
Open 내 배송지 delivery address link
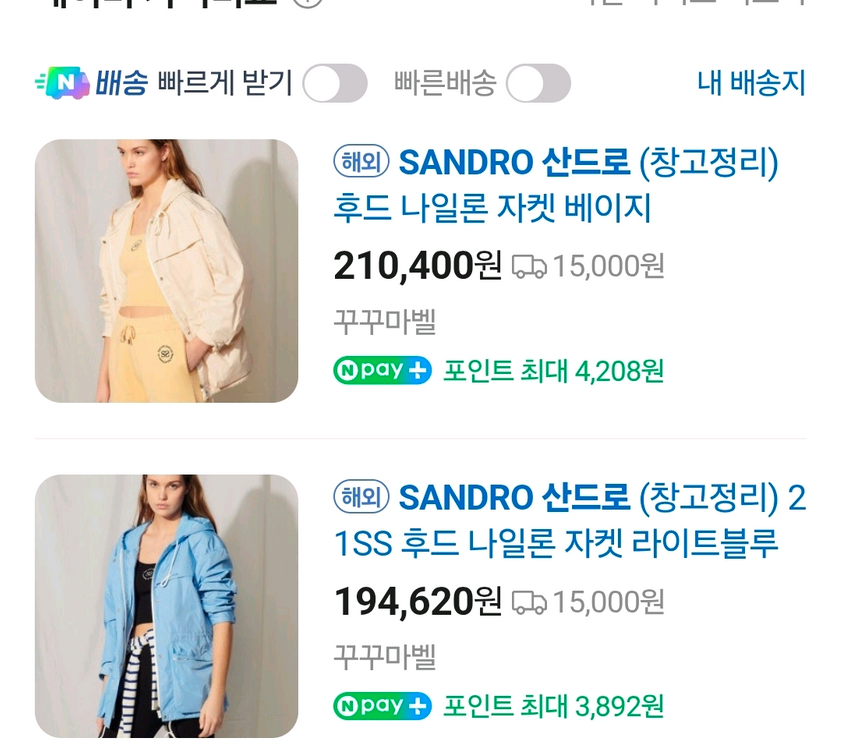pos(751,83)
